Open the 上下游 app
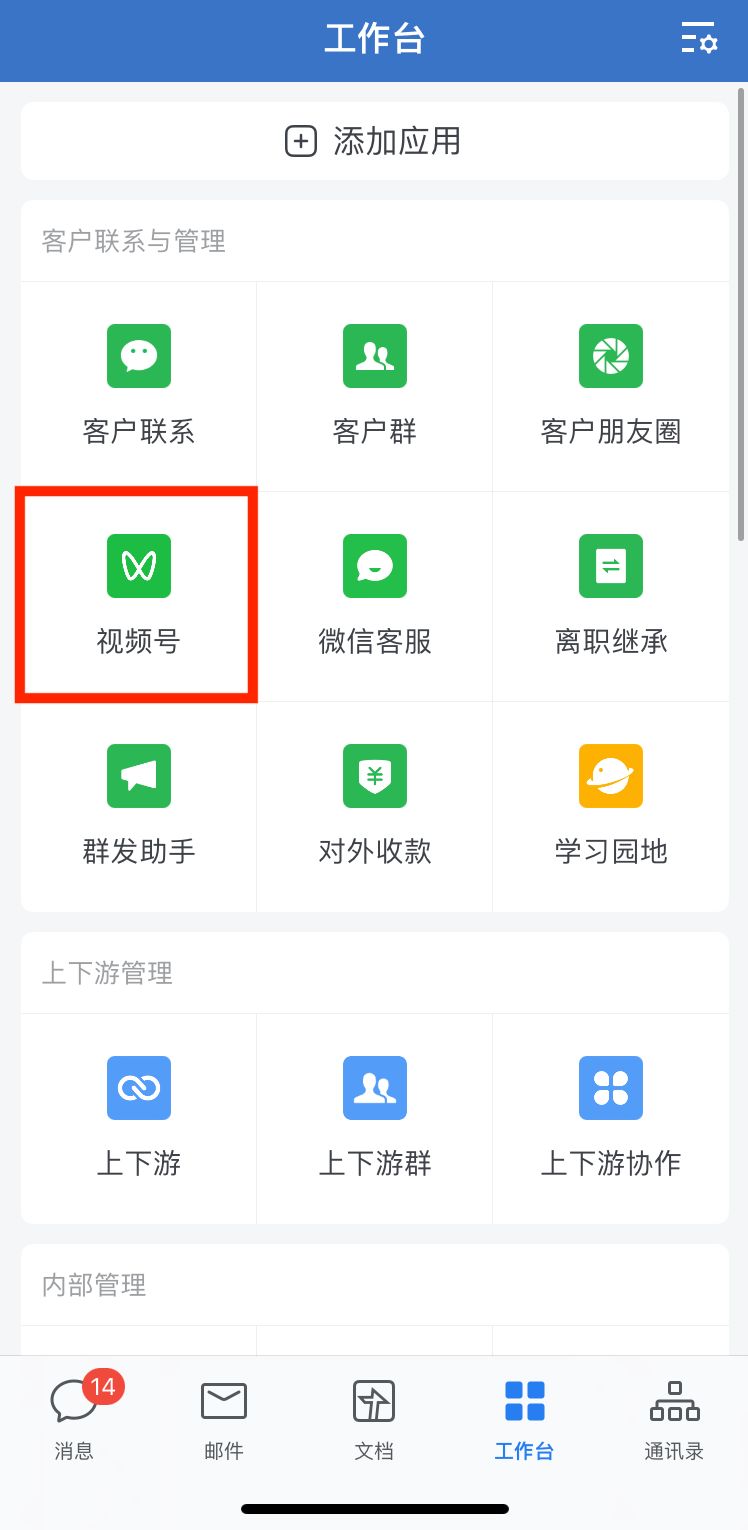Image resolution: width=748 pixels, height=1530 pixels. [137, 1117]
